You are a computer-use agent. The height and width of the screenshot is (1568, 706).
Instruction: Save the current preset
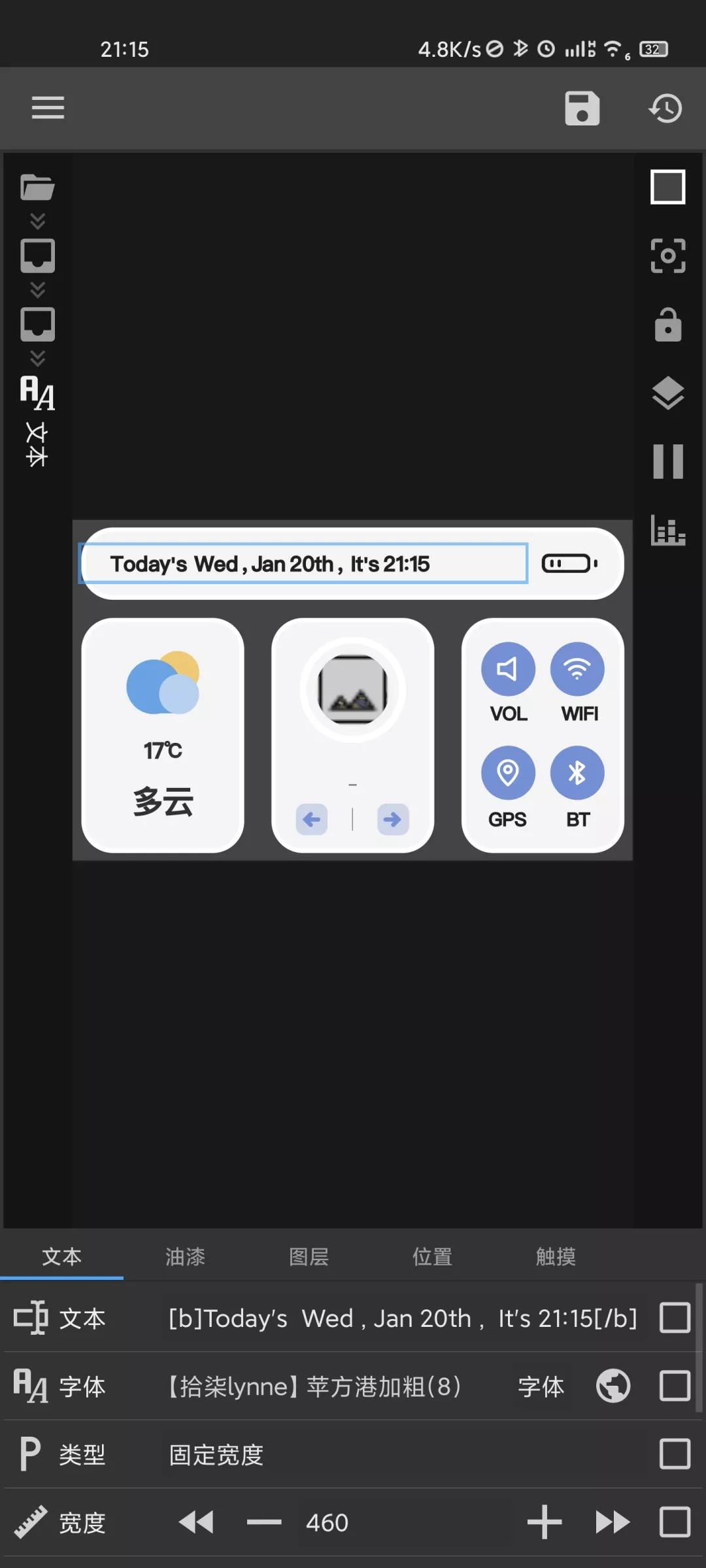tap(582, 108)
